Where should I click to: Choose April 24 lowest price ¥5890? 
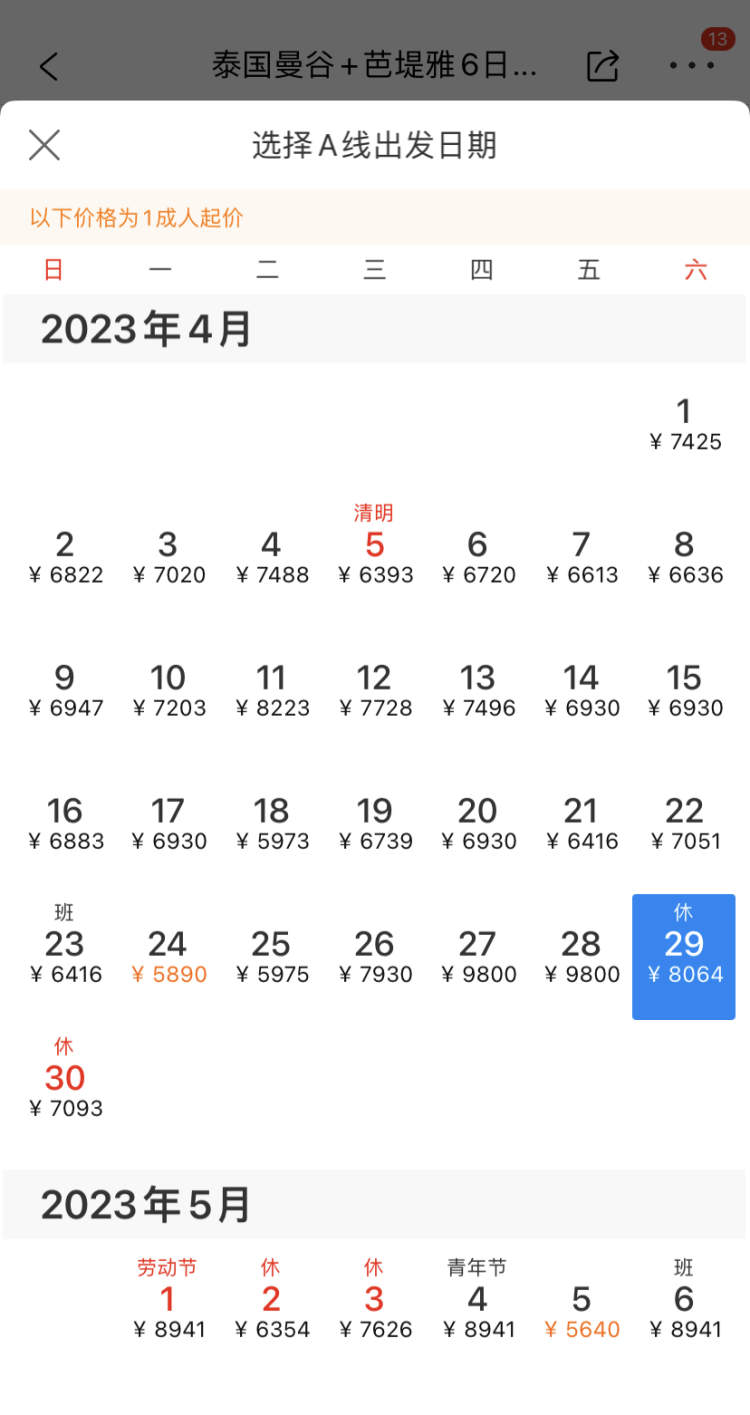[x=168, y=956]
